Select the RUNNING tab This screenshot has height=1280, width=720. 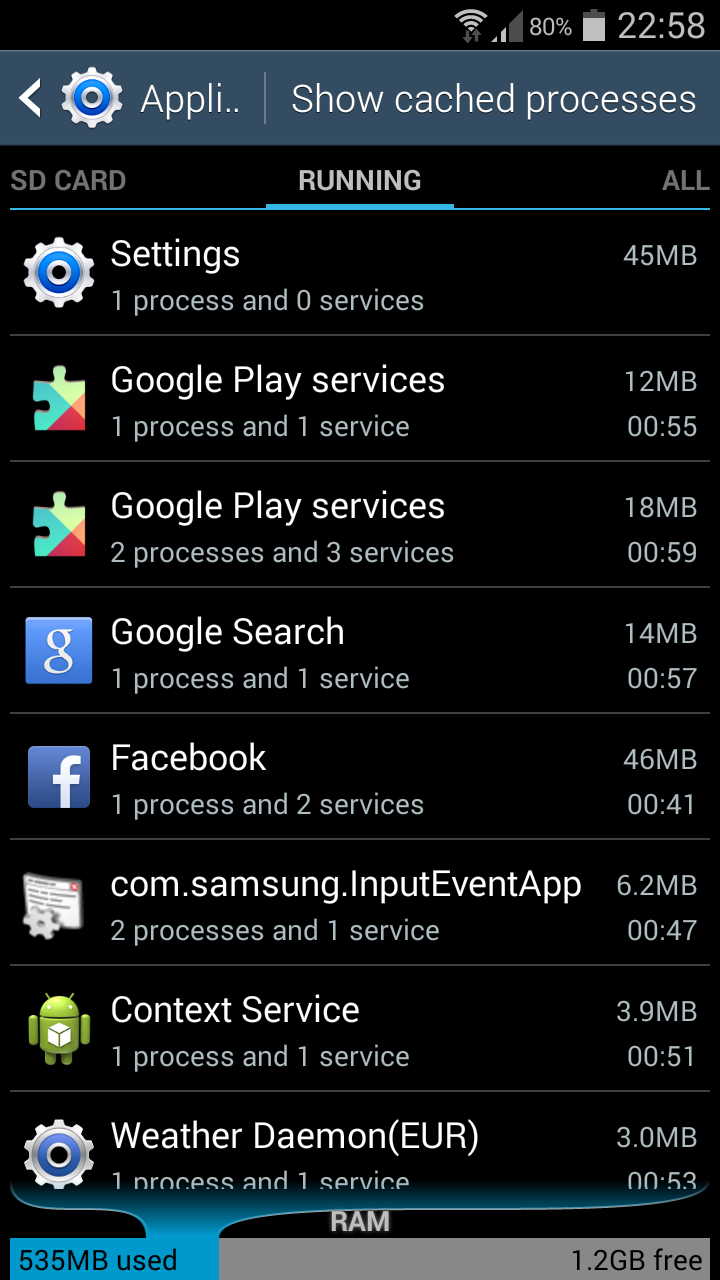[360, 181]
